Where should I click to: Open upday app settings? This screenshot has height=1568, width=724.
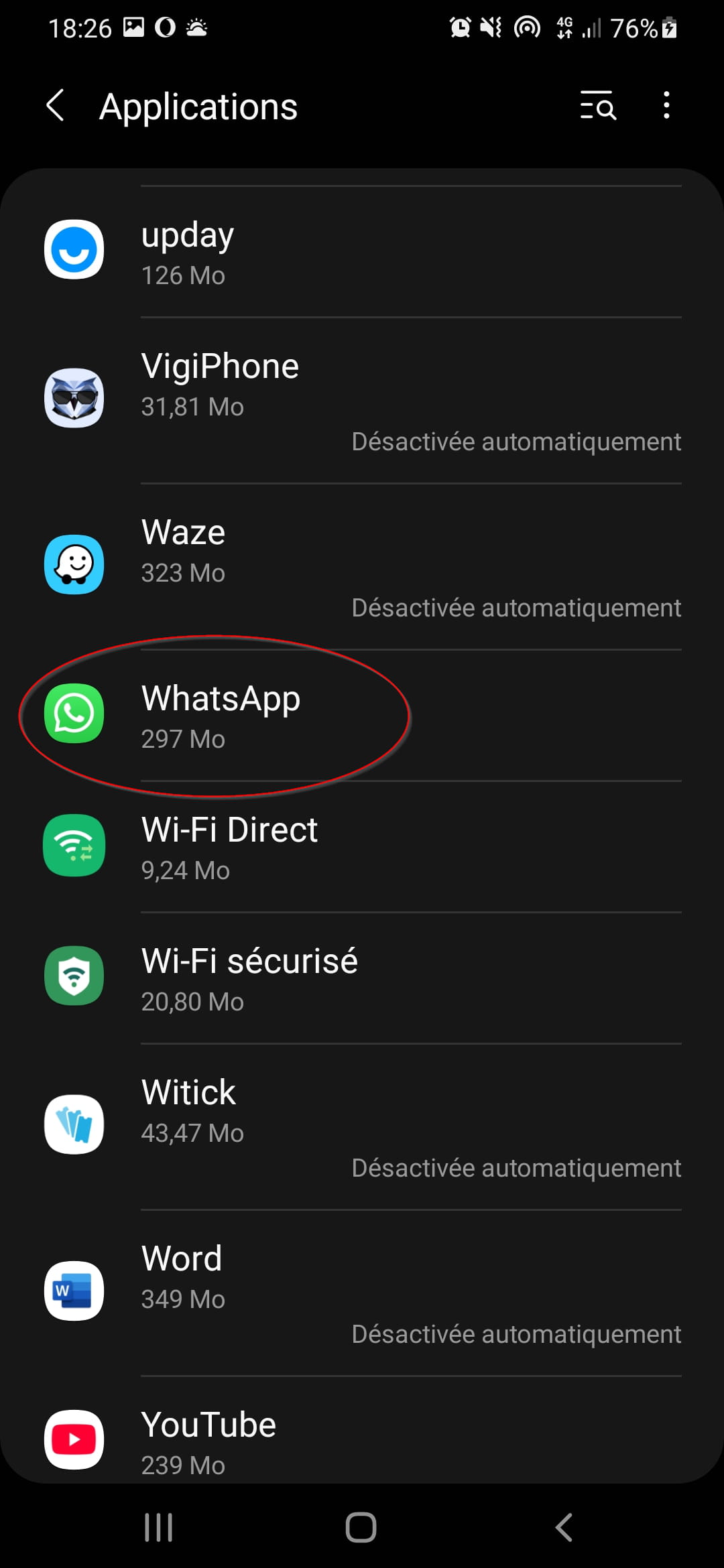point(362,252)
